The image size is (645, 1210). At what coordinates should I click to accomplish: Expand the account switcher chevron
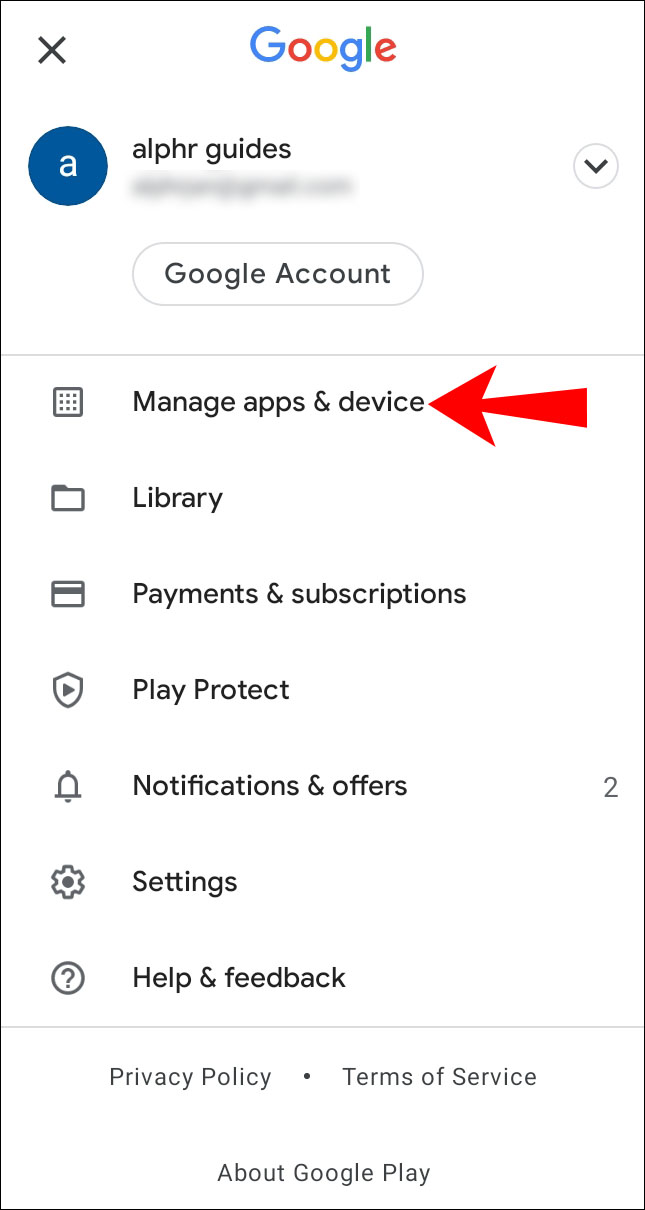point(596,166)
